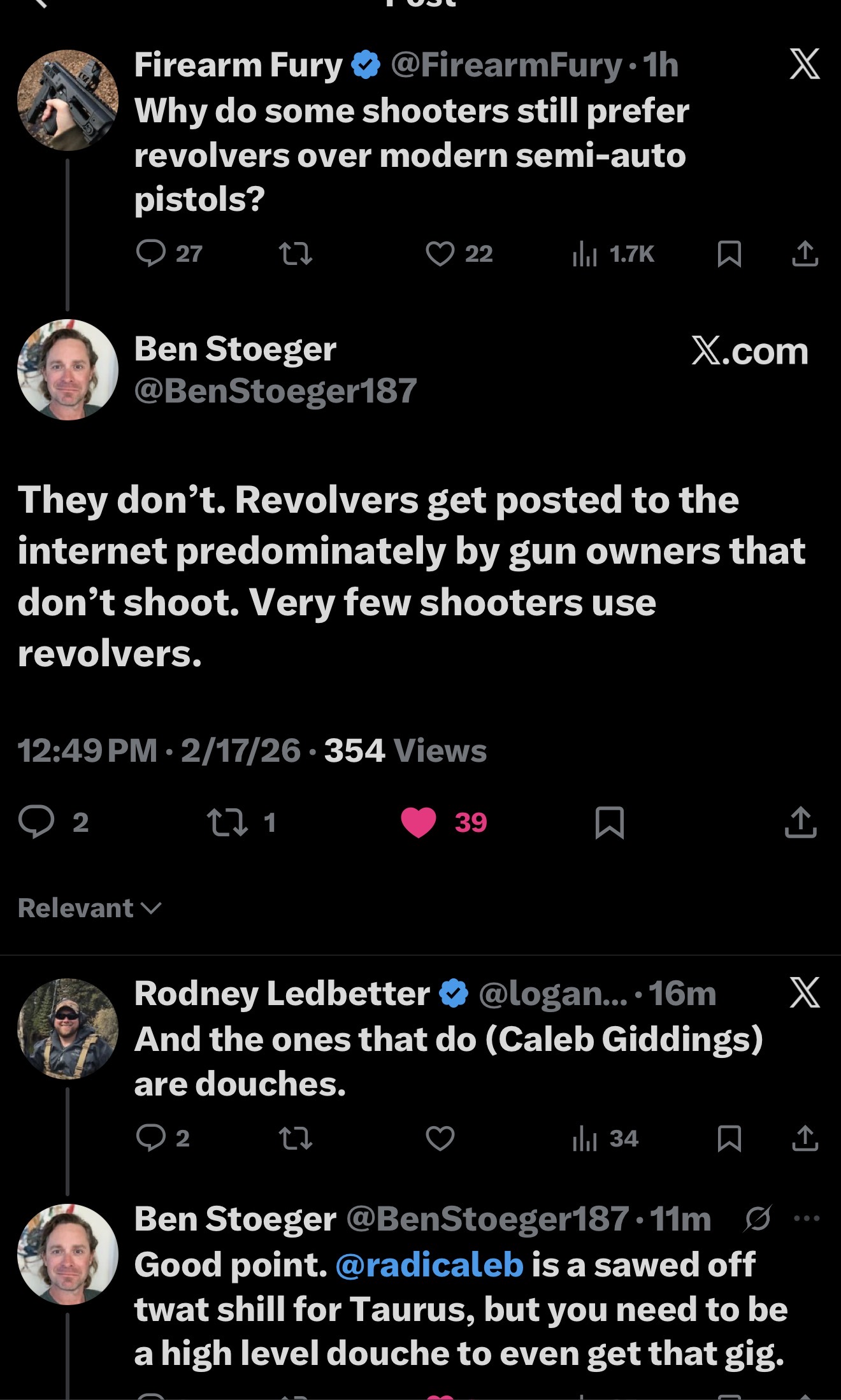841x1400 pixels.
Task: Open the @radicaleb mention link
Action: point(429,1265)
